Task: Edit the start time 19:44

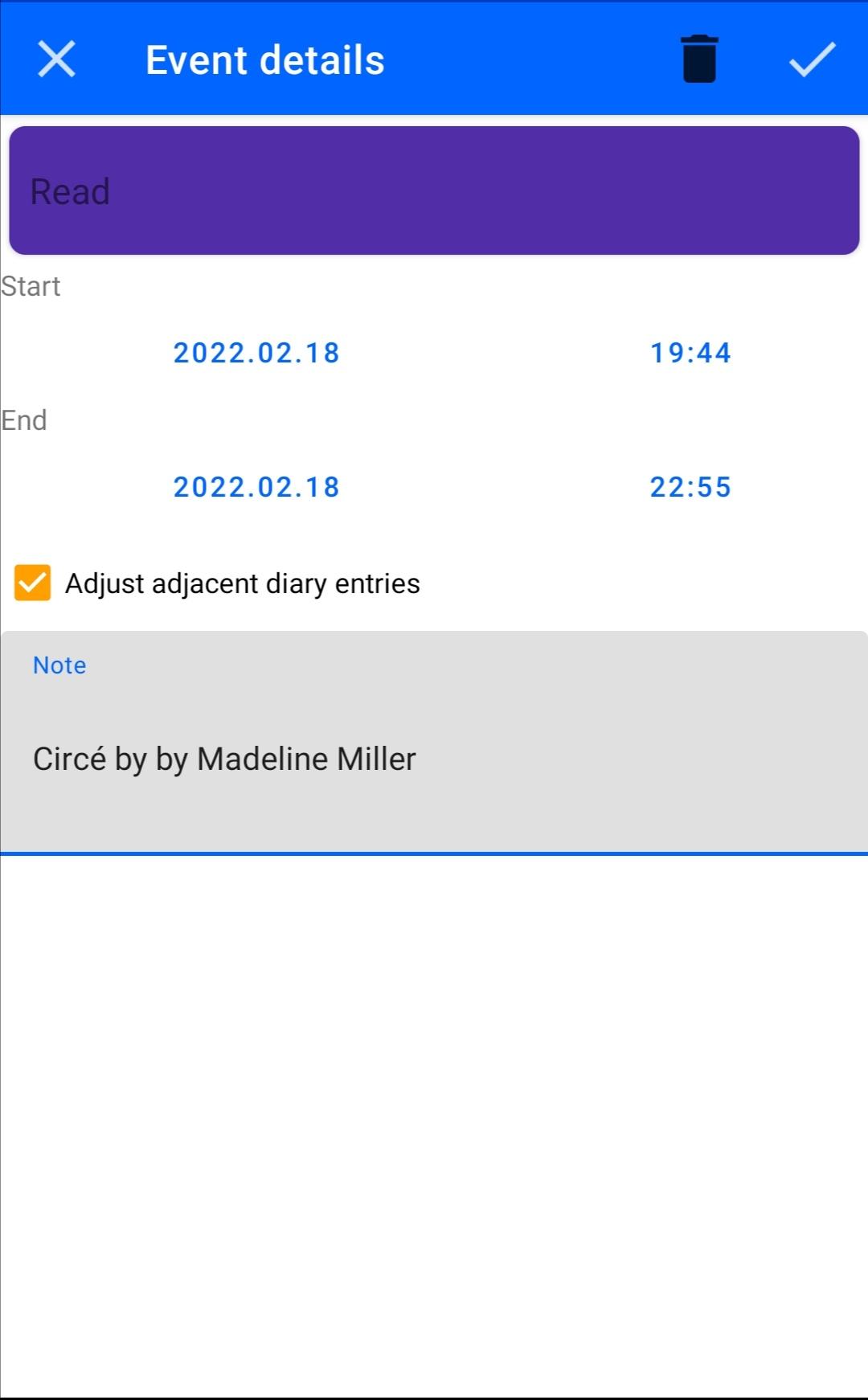Action: pos(690,353)
